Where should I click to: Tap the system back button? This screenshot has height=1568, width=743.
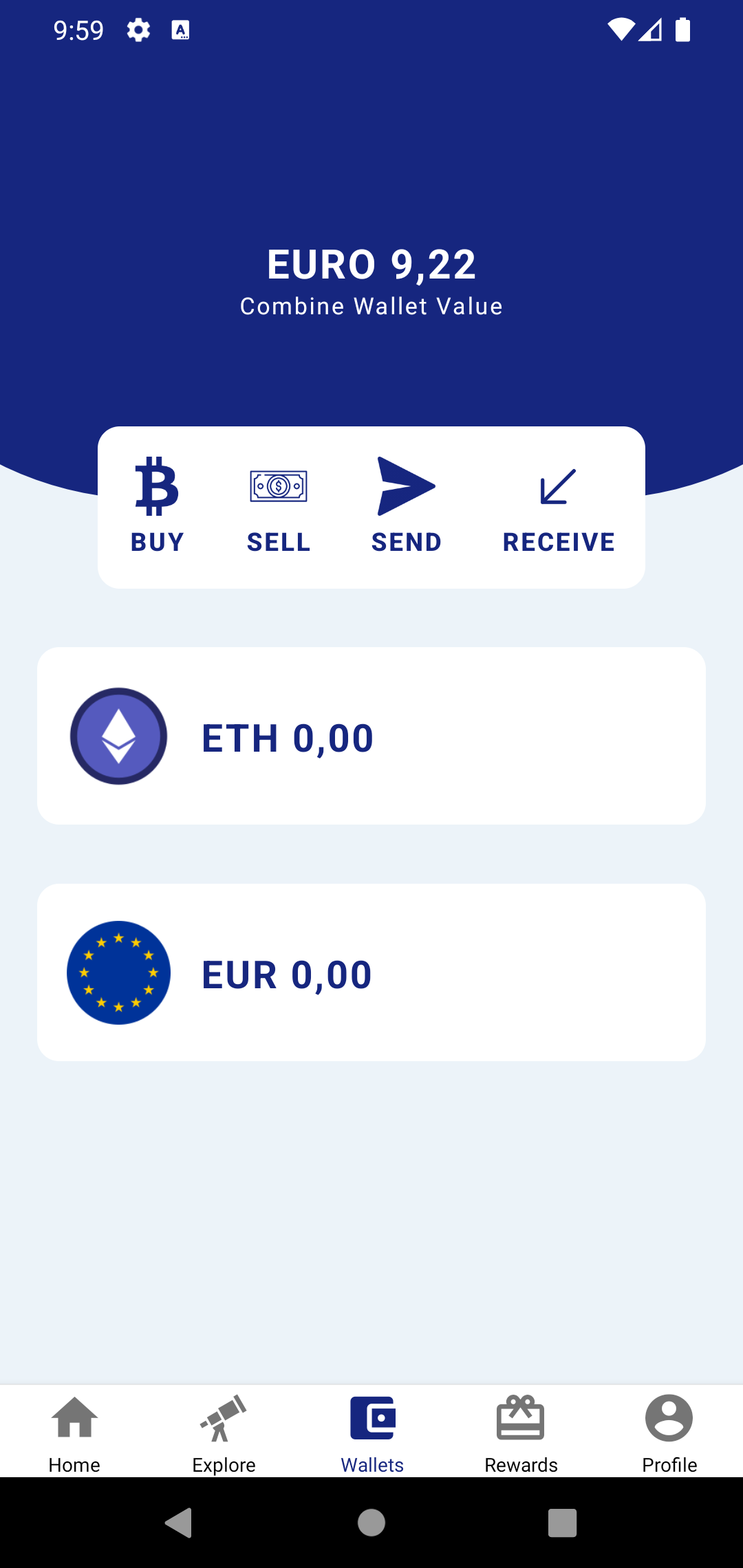pyautogui.click(x=179, y=1523)
